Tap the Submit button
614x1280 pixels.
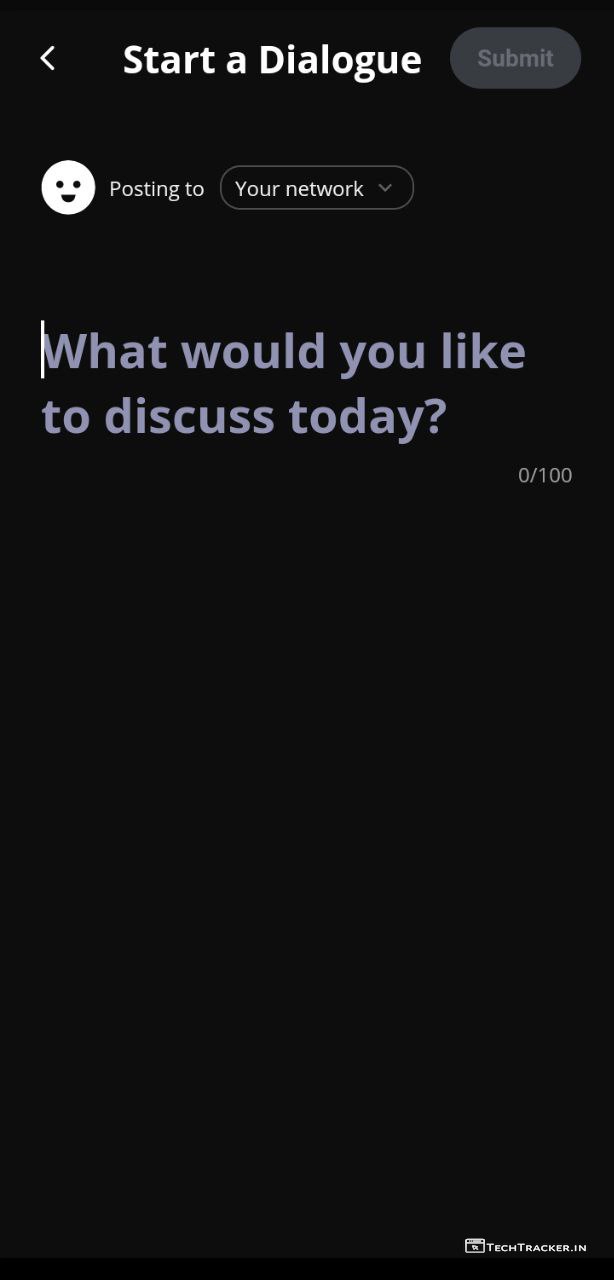(515, 58)
